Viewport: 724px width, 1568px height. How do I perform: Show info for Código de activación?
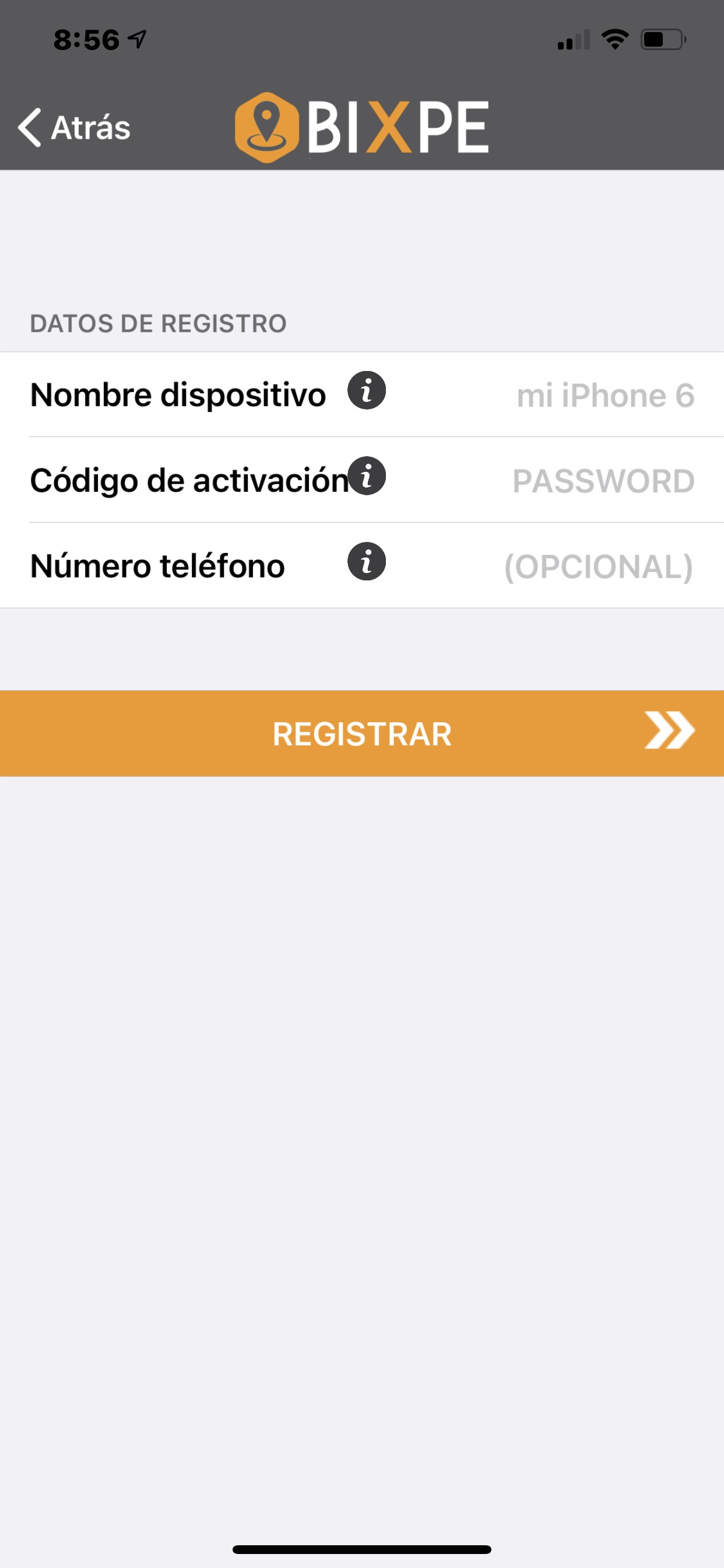tap(366, 476)
